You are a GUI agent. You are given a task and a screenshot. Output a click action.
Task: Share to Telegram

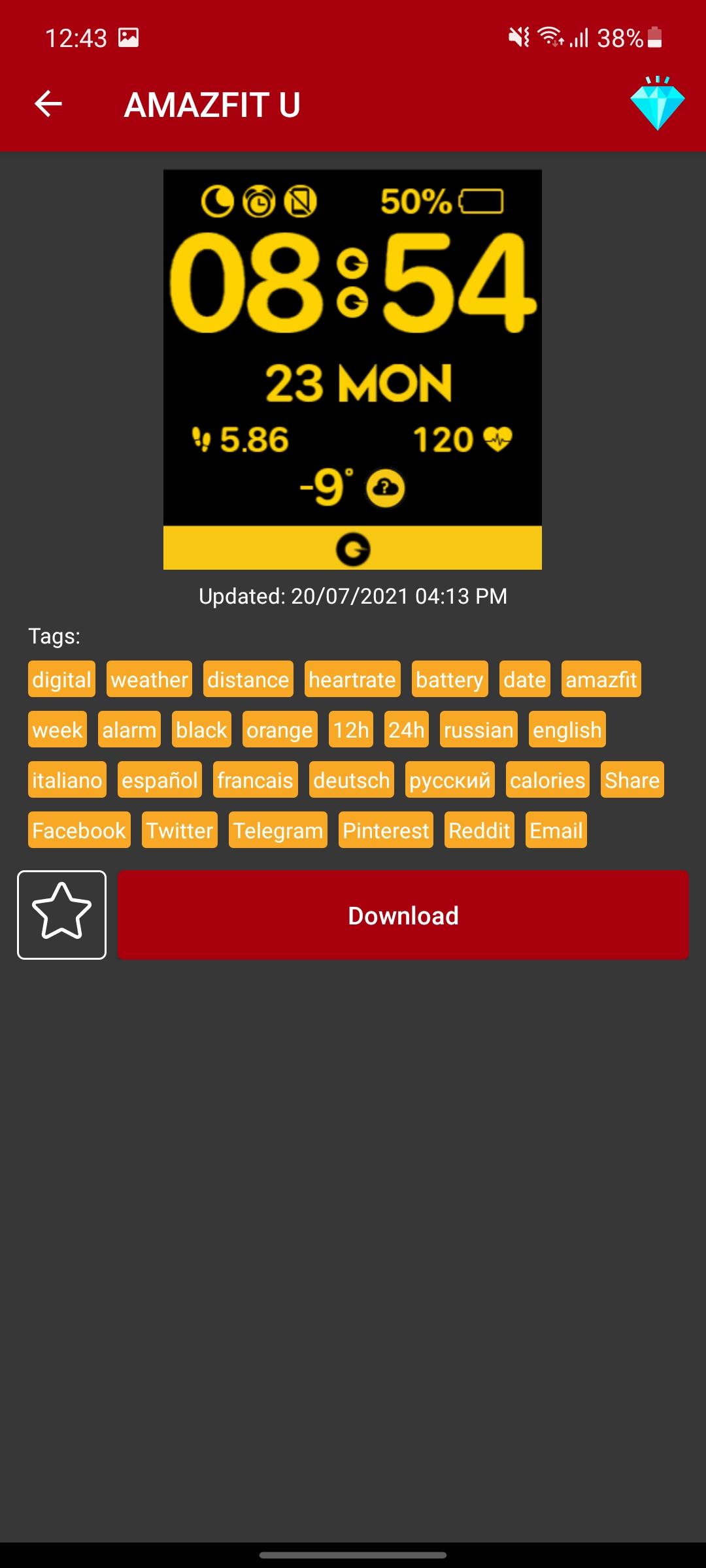tap(278, 830)
